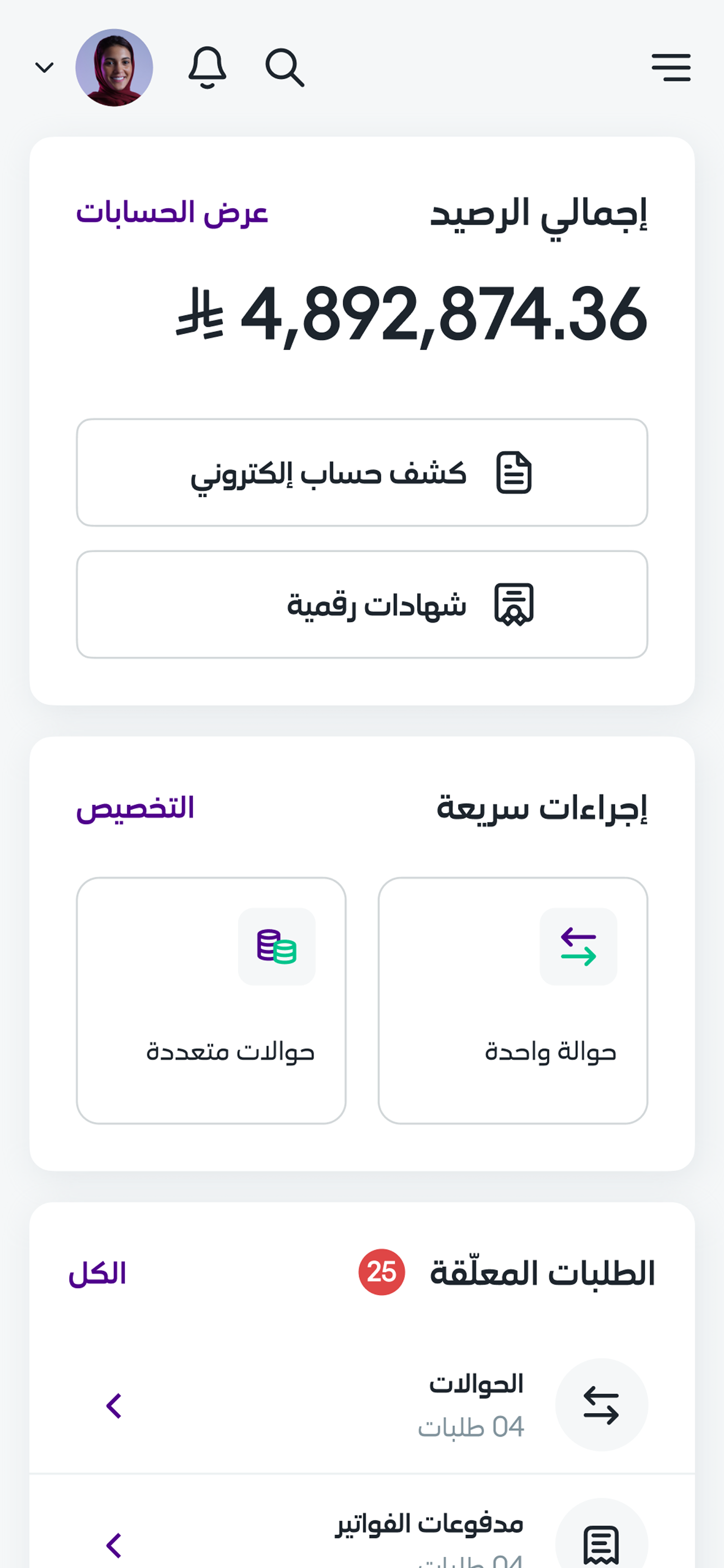Viewport: 724px width, 1568px height.
Task: Select the حوالات متعددة quick action
Action: [x=211, y=1000]
